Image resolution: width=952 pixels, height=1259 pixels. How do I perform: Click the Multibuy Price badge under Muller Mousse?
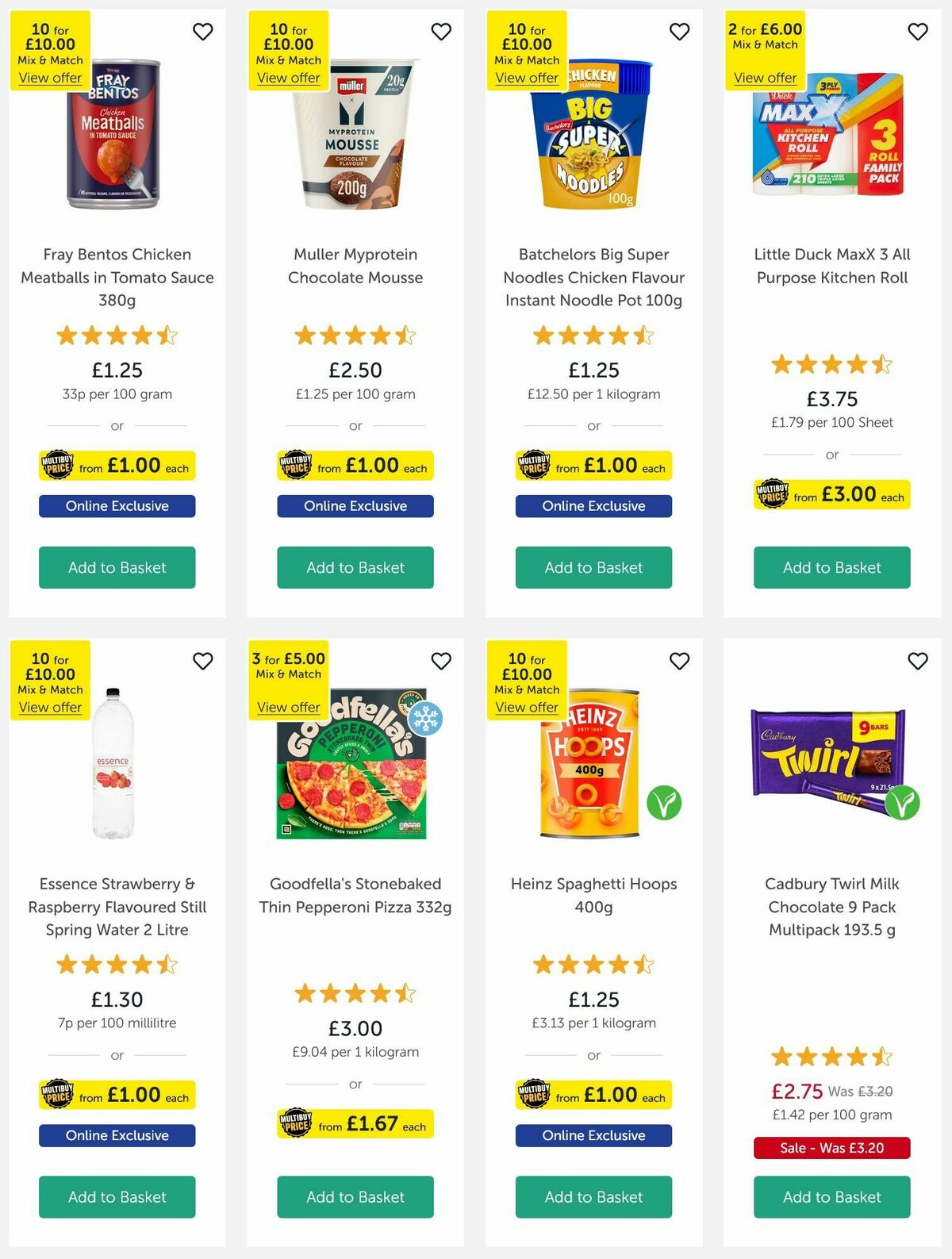click(x=355, y=466)
